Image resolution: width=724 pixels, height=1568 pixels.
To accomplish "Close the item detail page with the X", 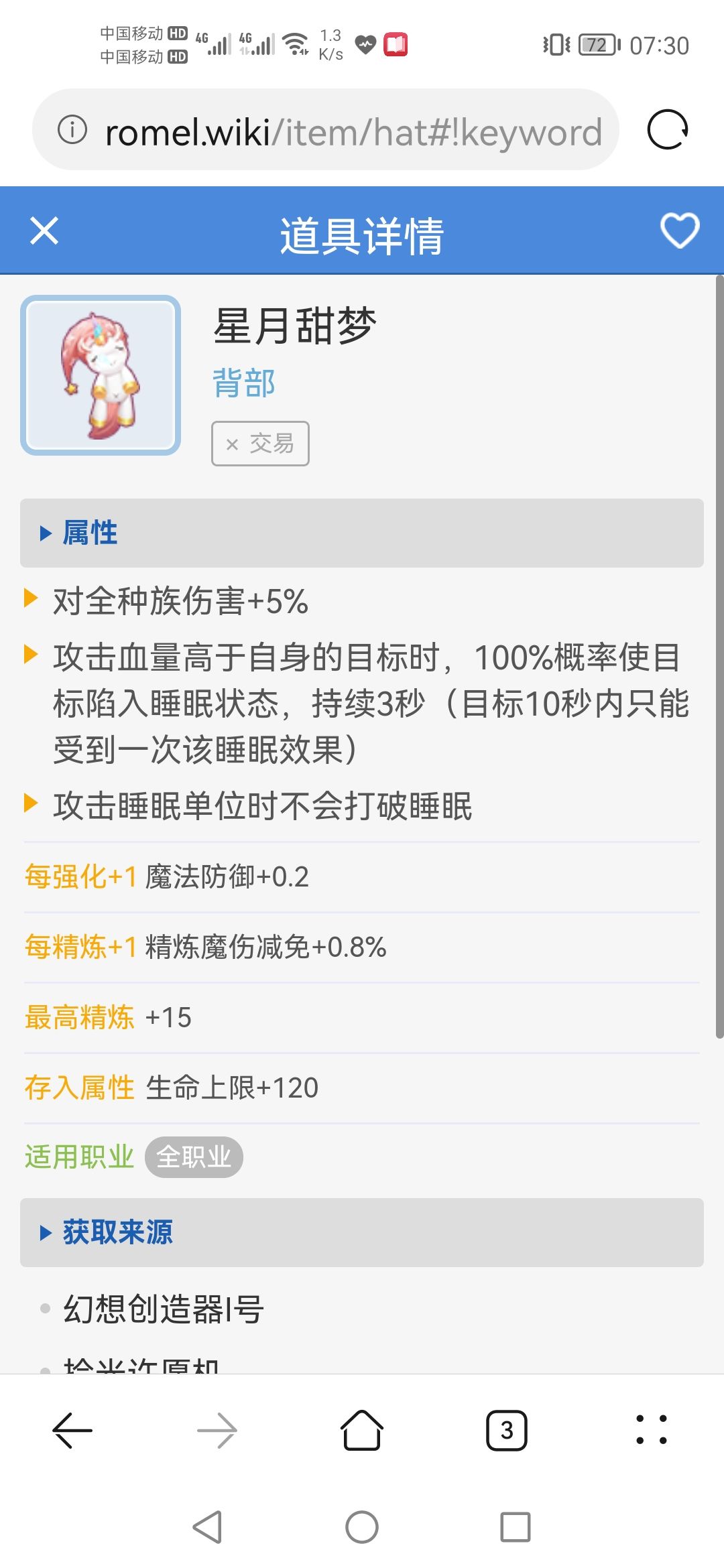I will (x=43, y=231).
